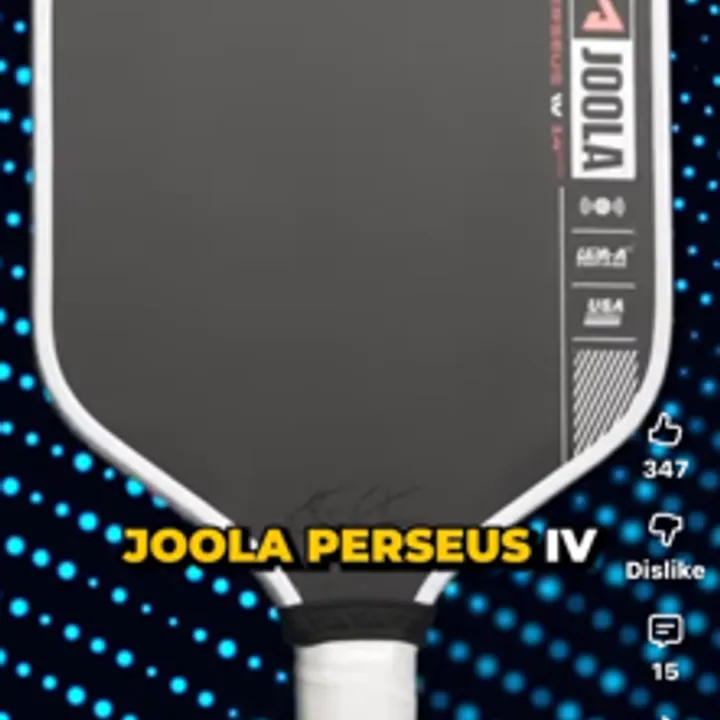Like this Short video
The height and width of the screenshot is (720, 720).
[x=665, y=431]
